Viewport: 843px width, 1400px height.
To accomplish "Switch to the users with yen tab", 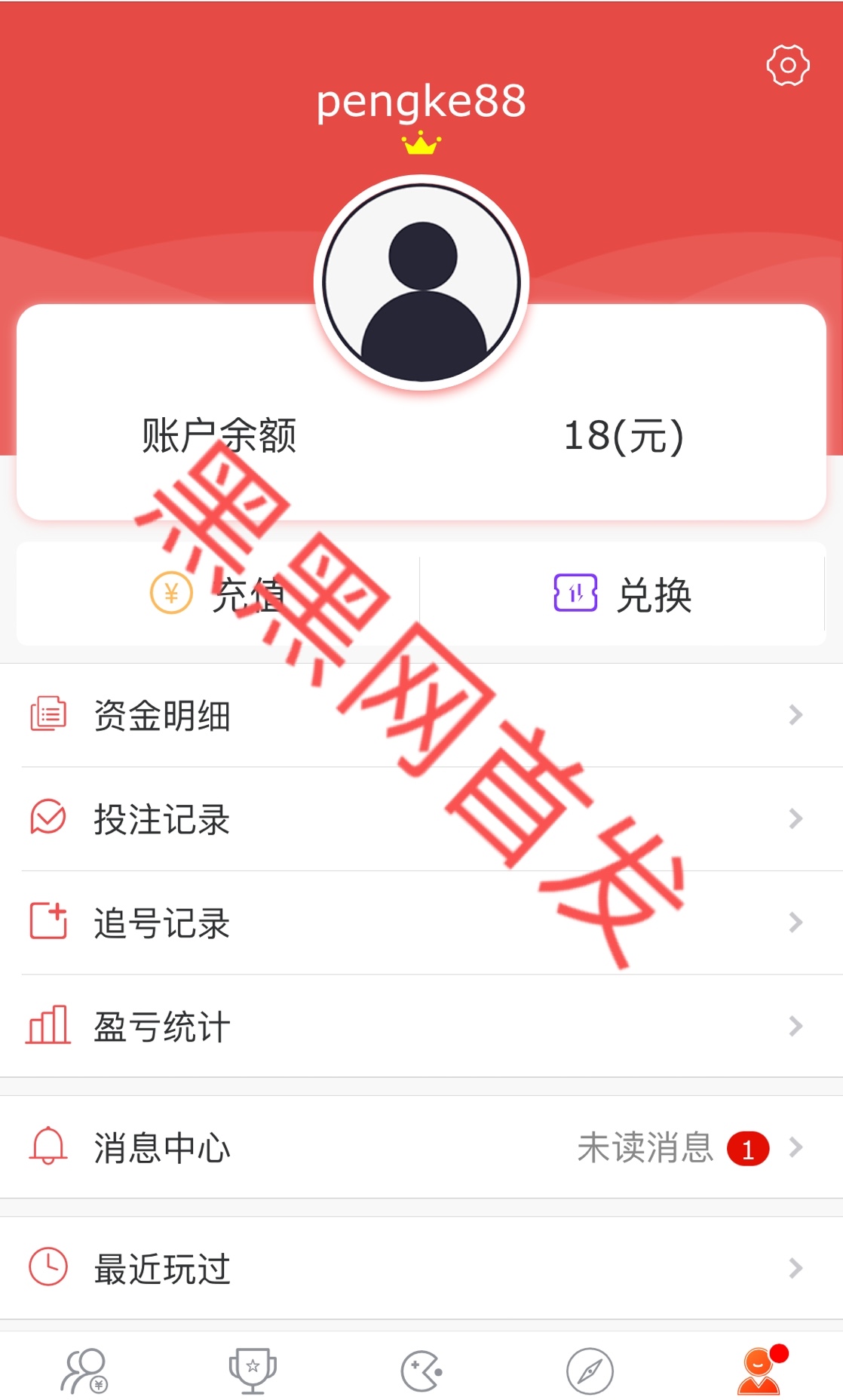I will tap(84, 1371).
